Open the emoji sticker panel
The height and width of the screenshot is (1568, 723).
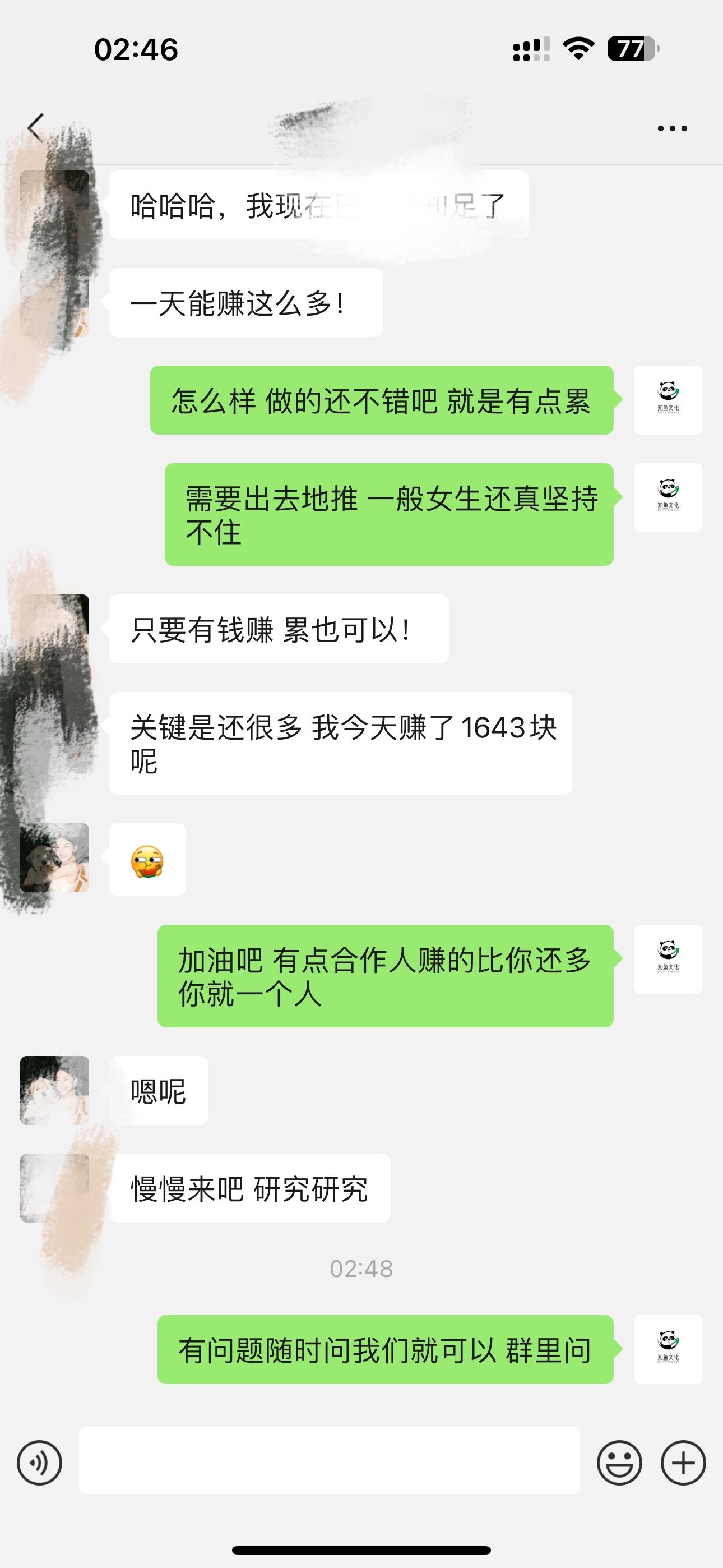point(619,1463)
